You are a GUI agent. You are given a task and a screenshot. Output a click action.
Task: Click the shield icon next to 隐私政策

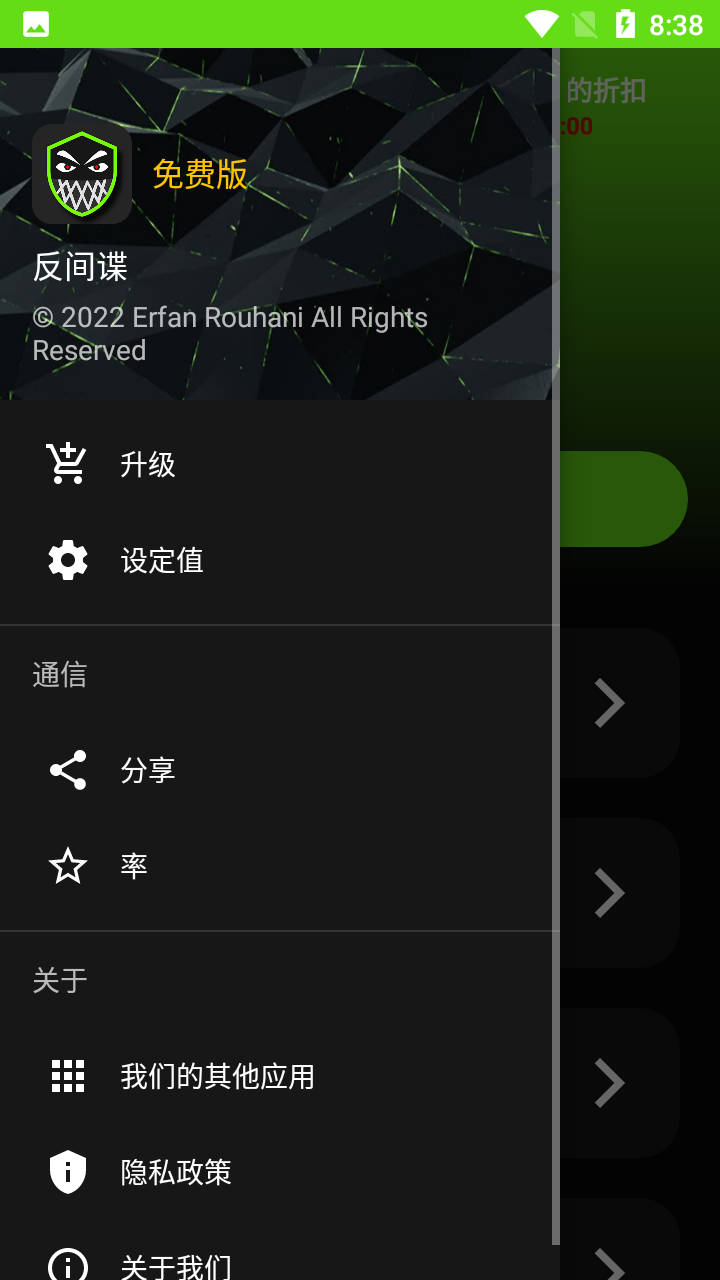coord(67,1172)
